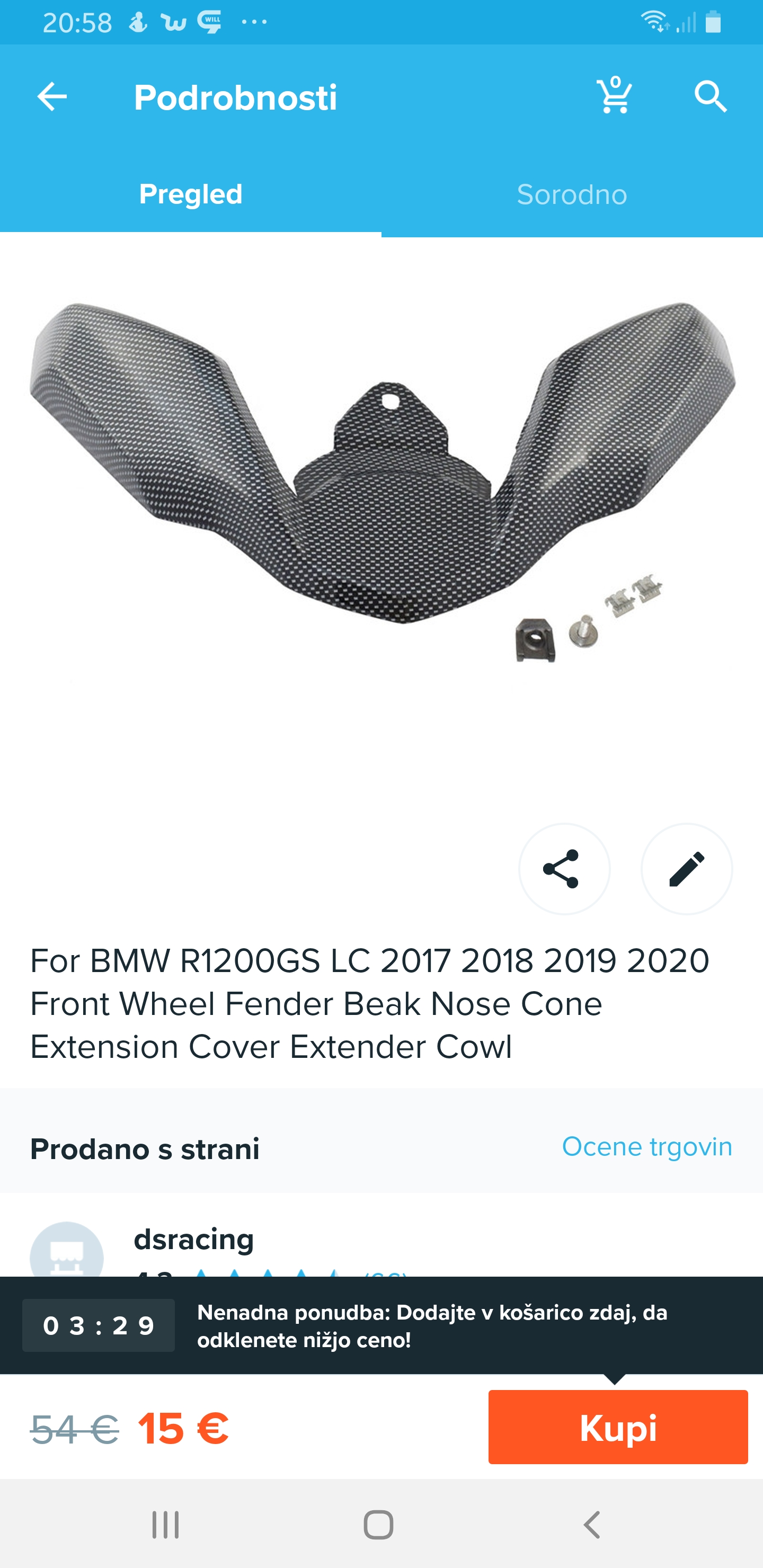763x1568 pixels.
Task: Share this product
Action: coord(564,869)
